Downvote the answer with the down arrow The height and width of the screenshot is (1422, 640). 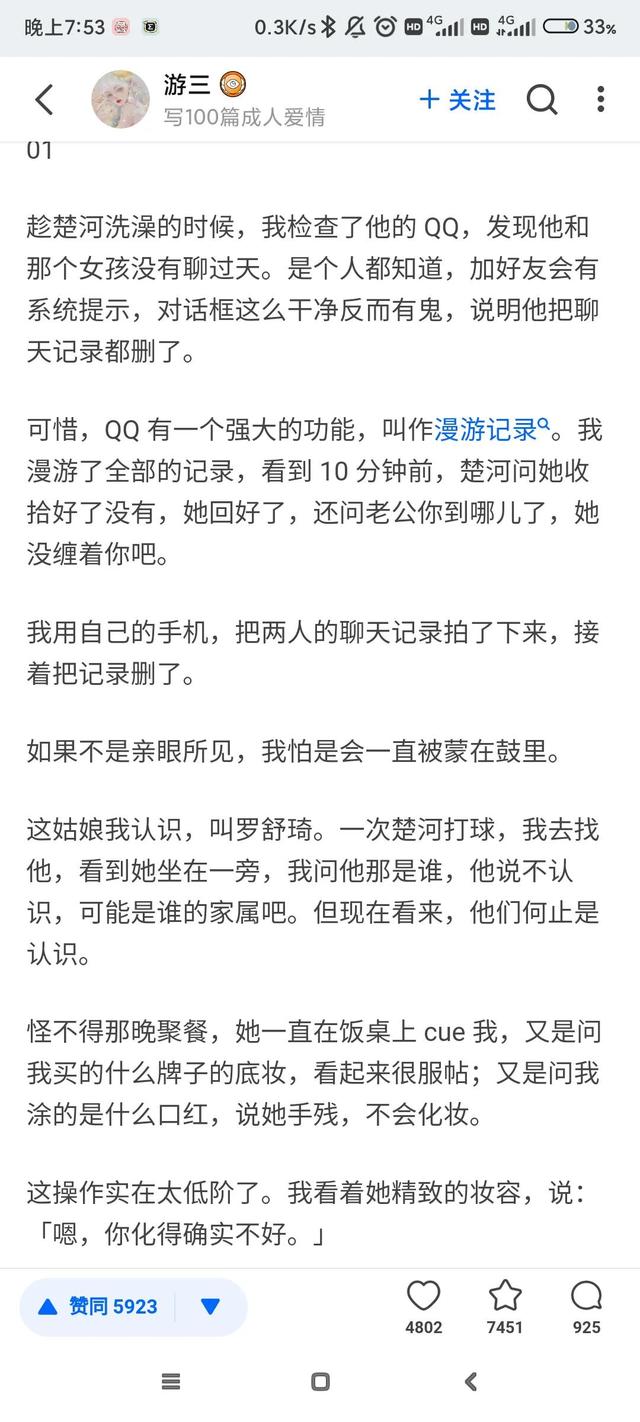[x=210, y=1307]
